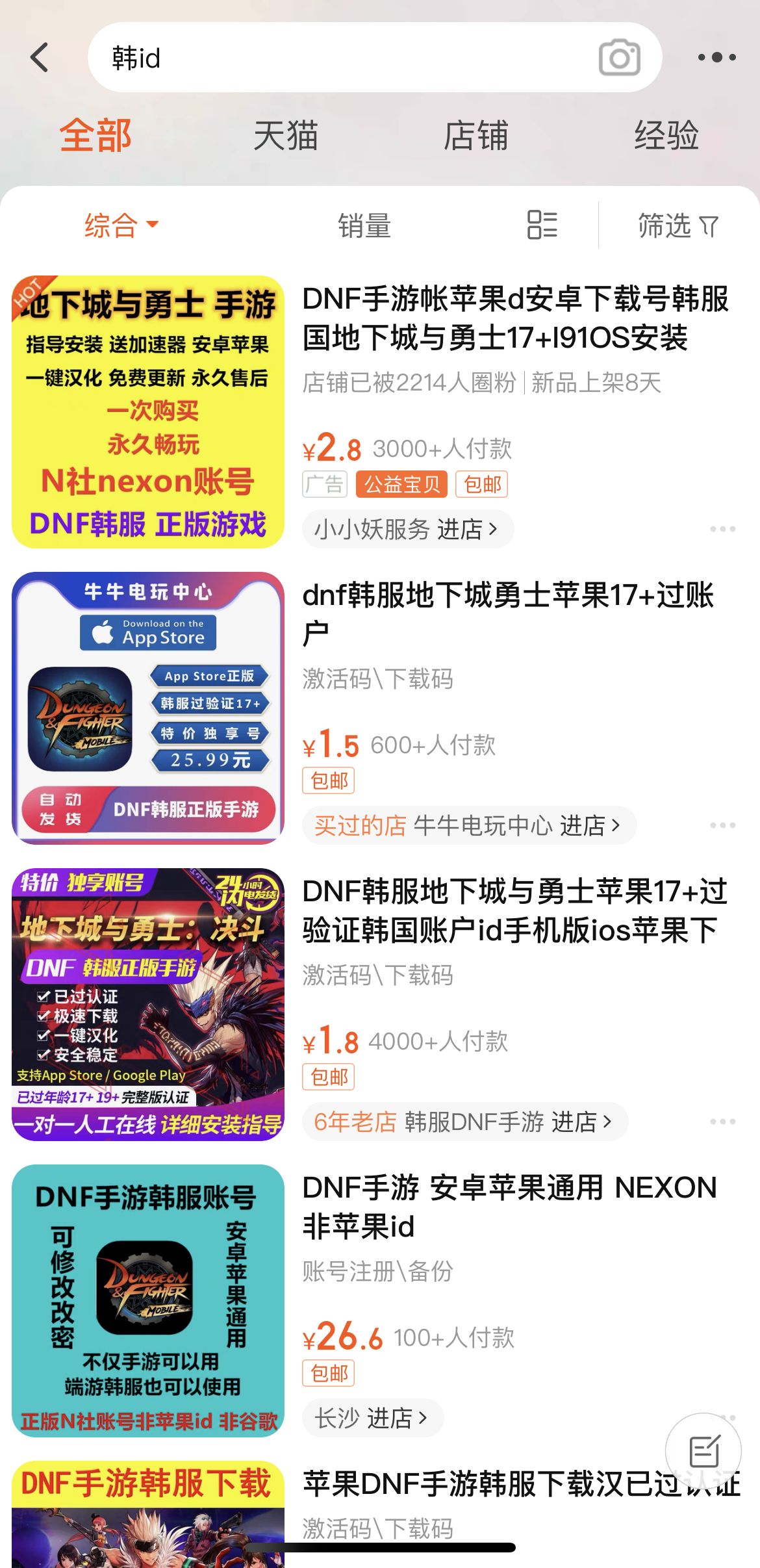
Task: Open camera image search
Action: tap(619, 57)
